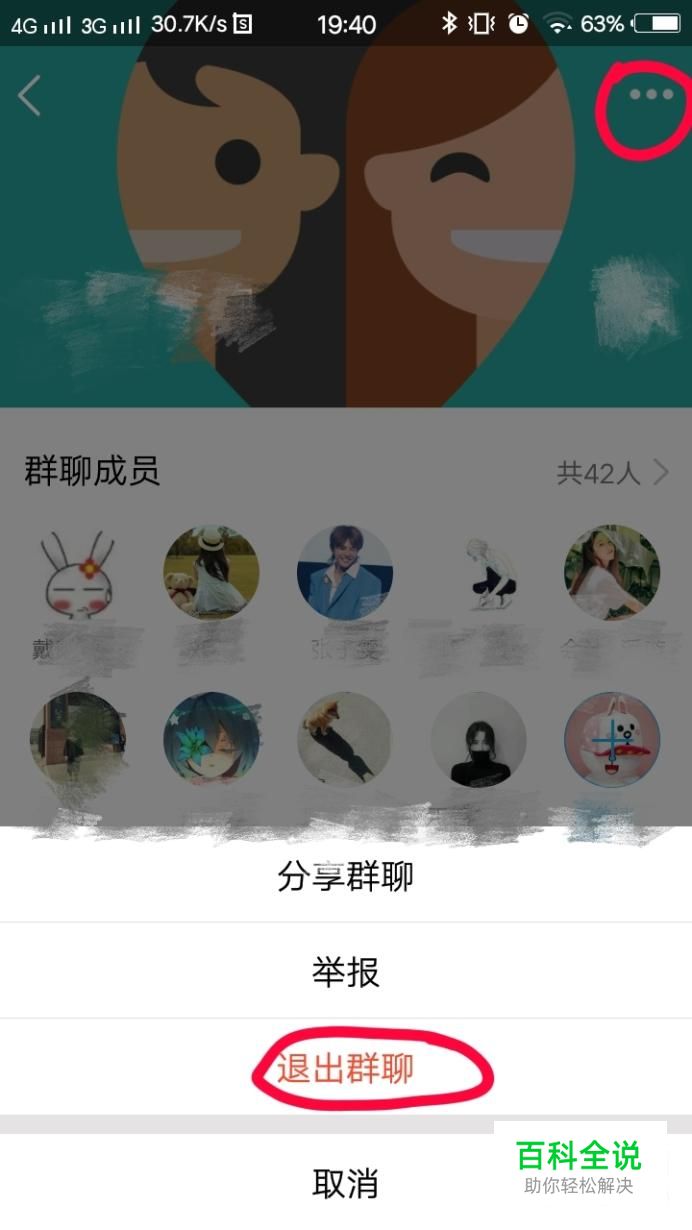Select 分享群聊 to share the group

pyautogui.click(x=345, y=877)
